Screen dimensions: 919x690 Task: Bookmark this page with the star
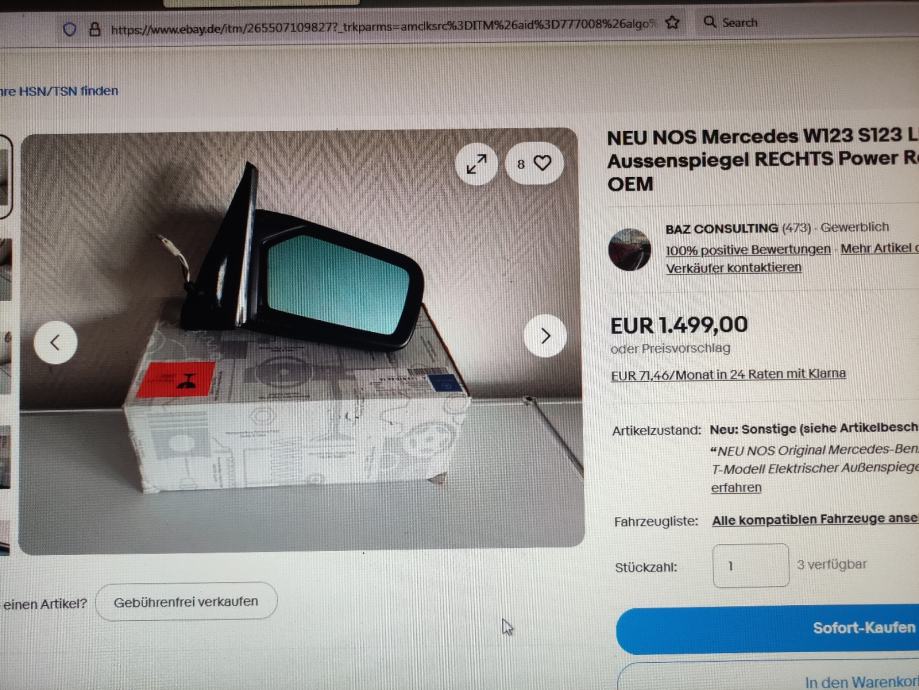[673, 22]
